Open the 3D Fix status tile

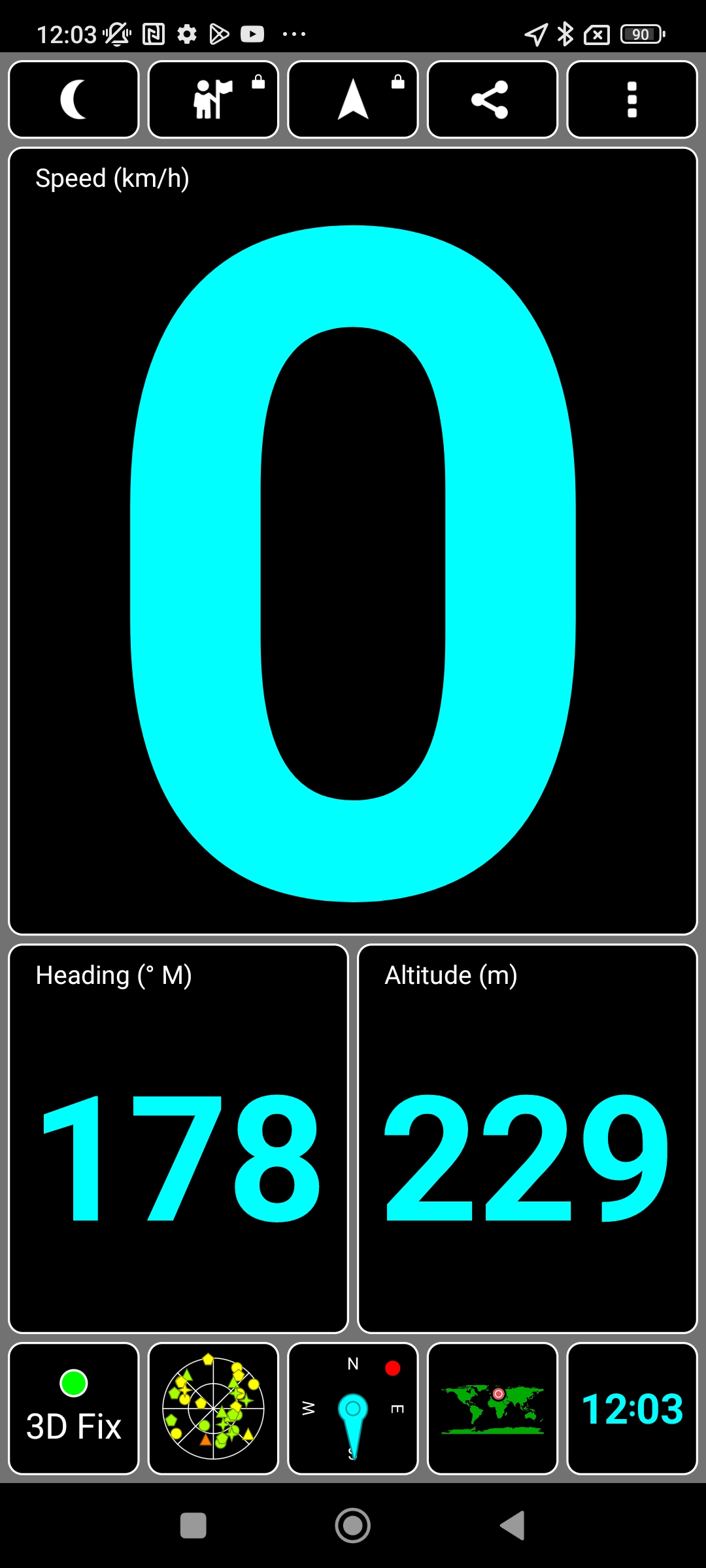click(x=74, y=1408)
